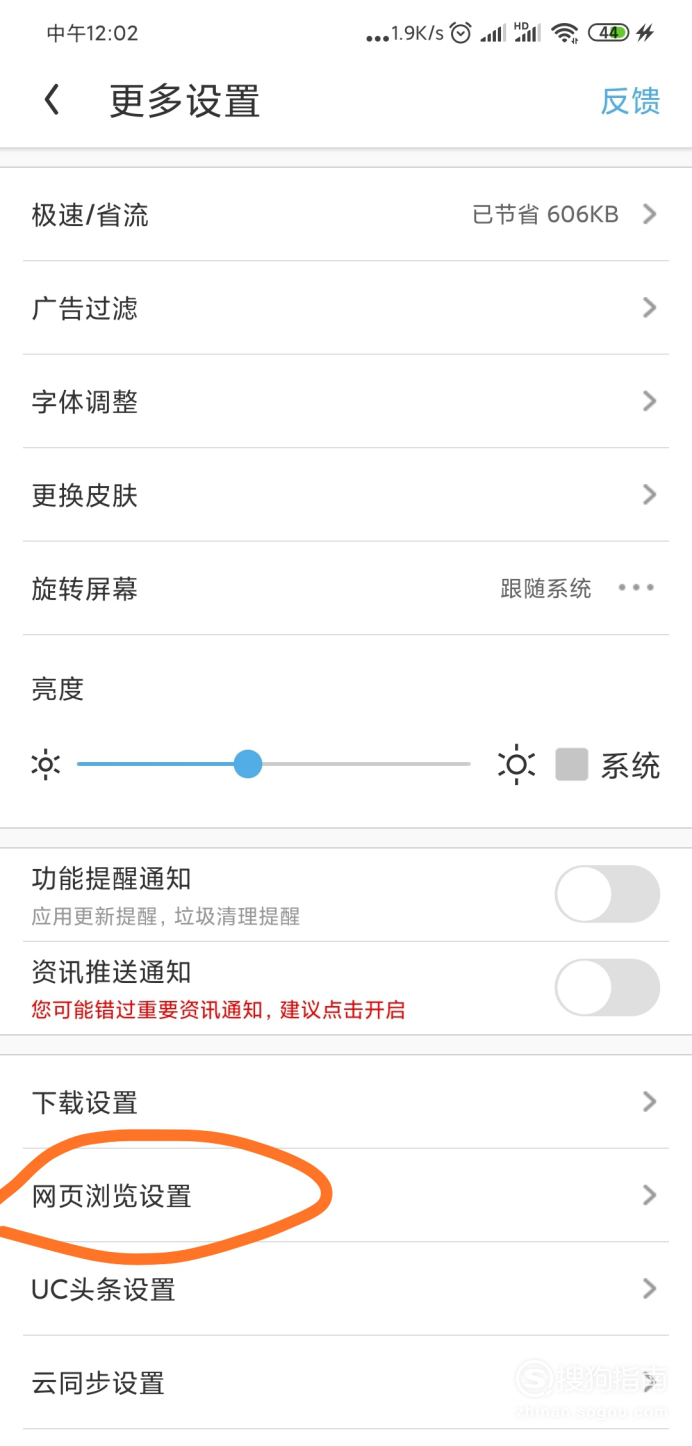The width and height of the screenshot is (692, 1446).
Task: Open 网页浏览设置
Action: [346, 1195]
